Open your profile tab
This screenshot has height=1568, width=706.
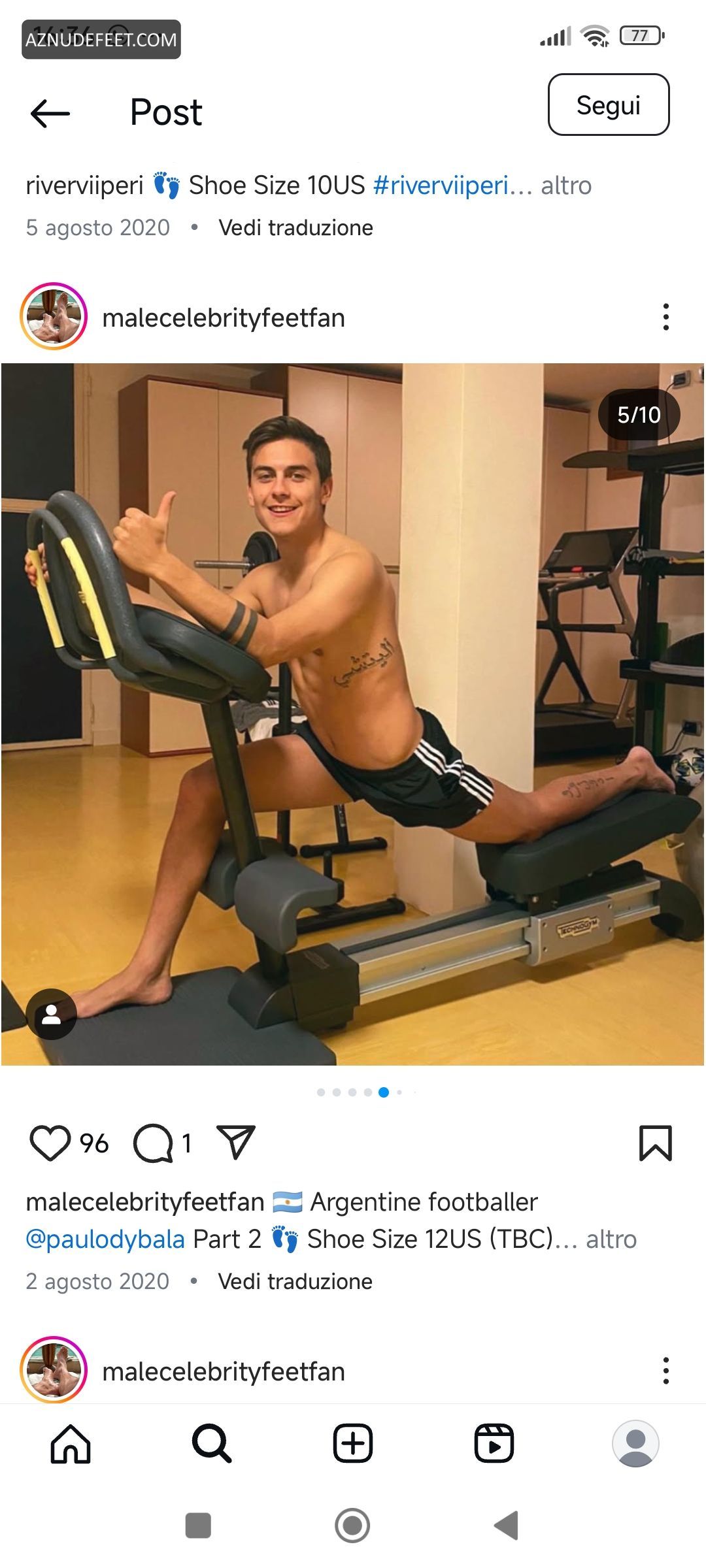point(635,1443)
